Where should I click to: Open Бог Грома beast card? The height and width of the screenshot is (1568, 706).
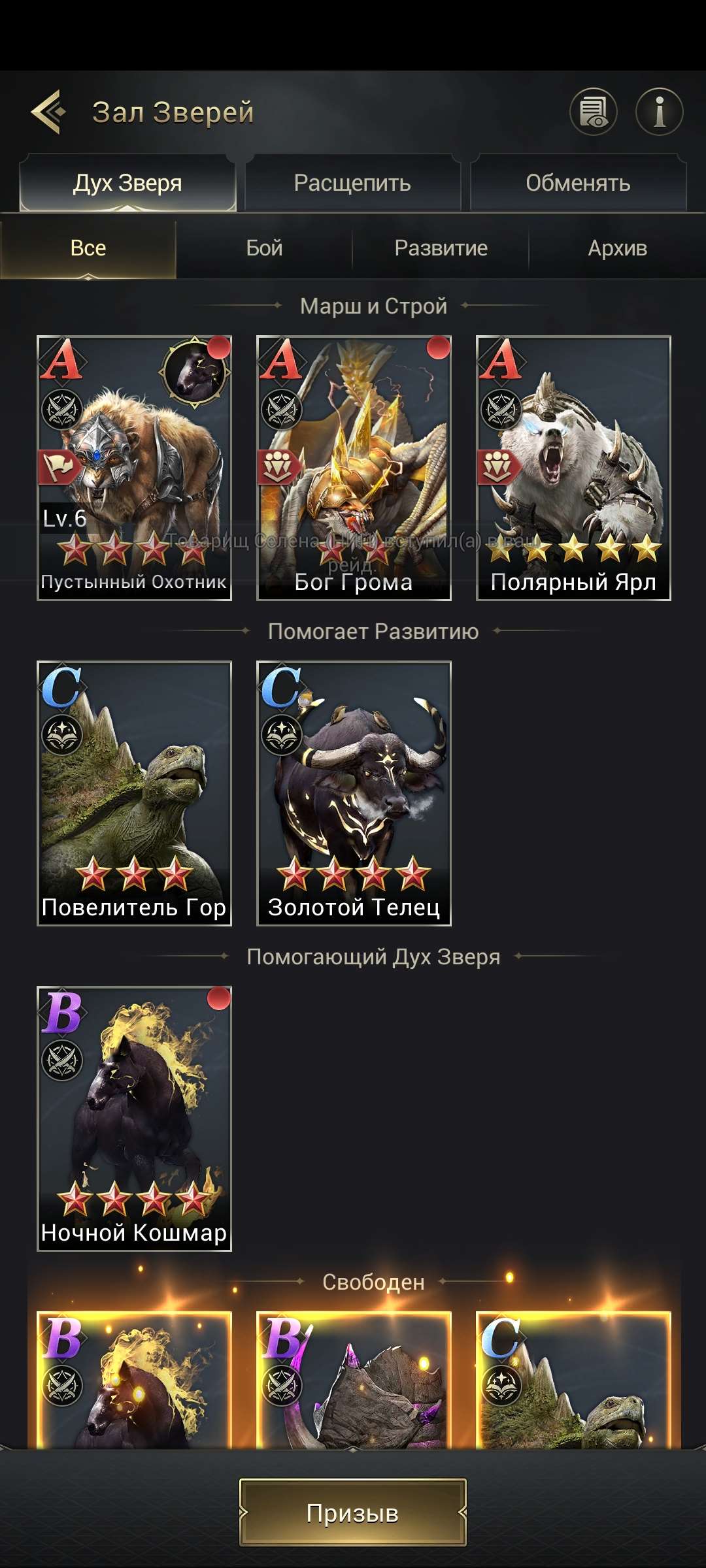click(x=354, y=468)
